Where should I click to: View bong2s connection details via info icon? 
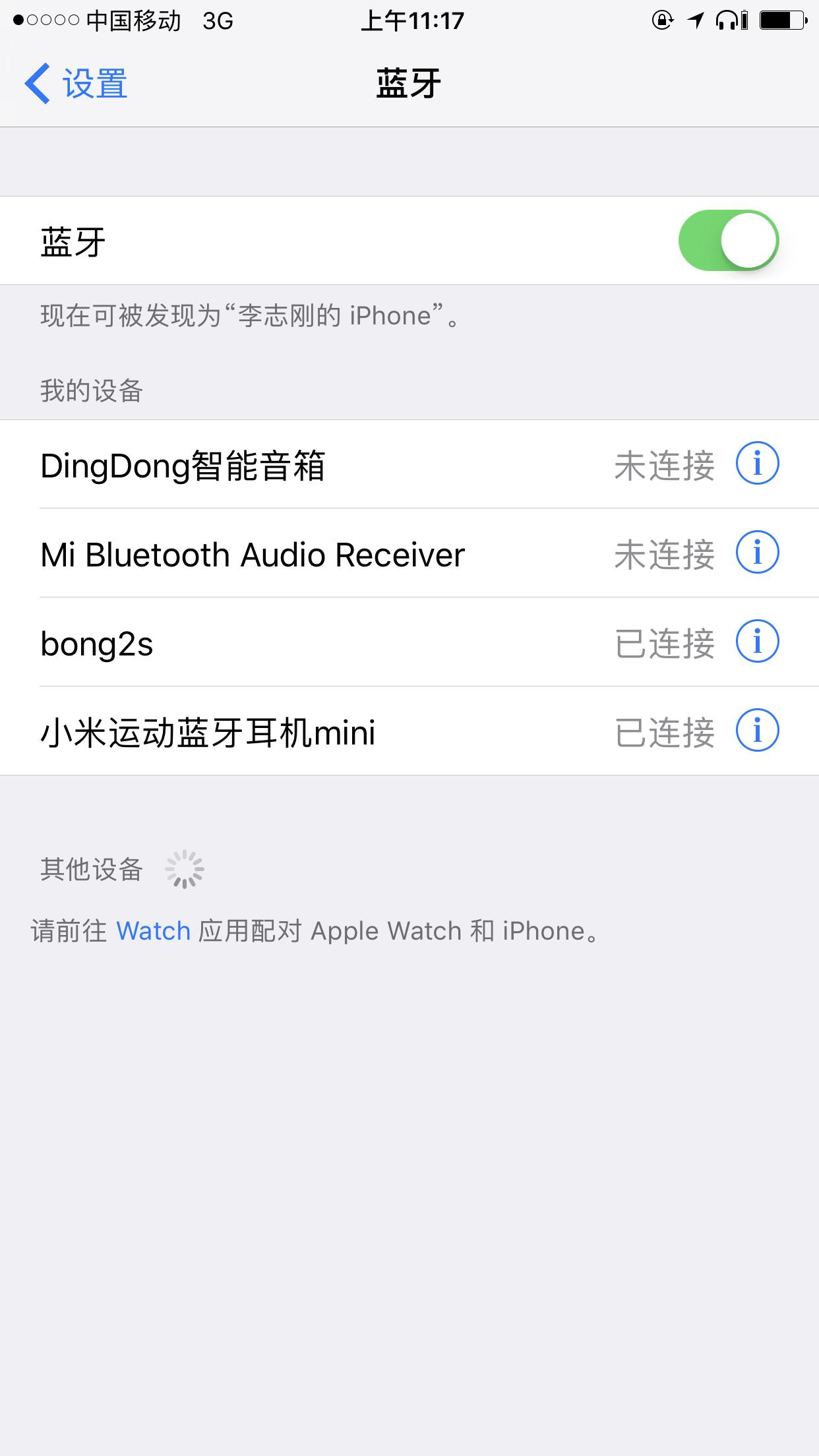[757, 644]
